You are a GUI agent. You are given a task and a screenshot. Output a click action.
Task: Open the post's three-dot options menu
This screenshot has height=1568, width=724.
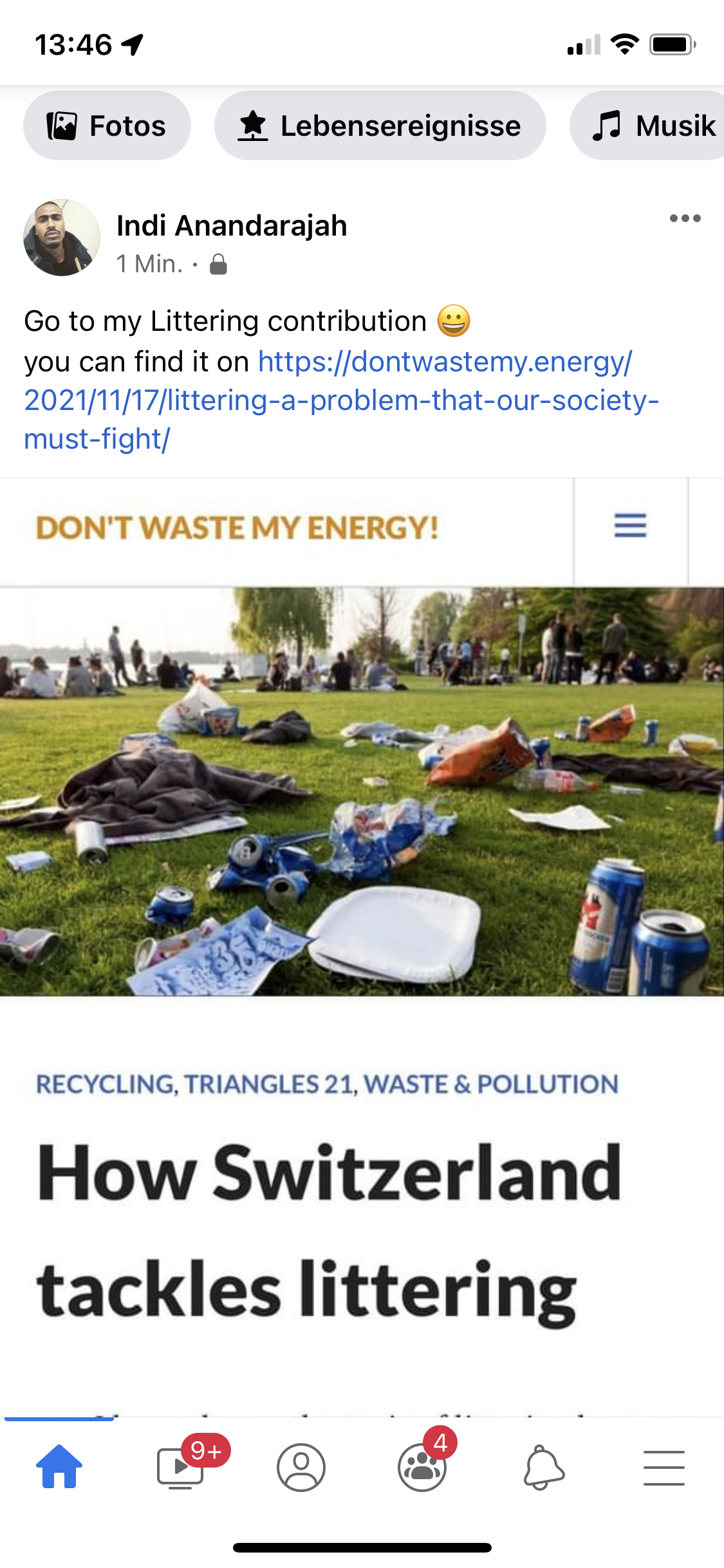pos(685,219)
